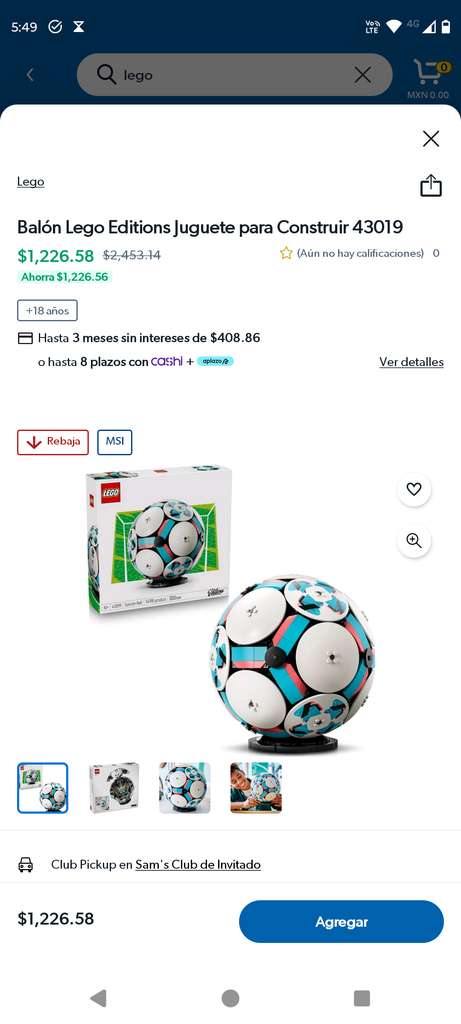View the fourth thumbnail with child building

pyautogui.click(x=256, y=788)
